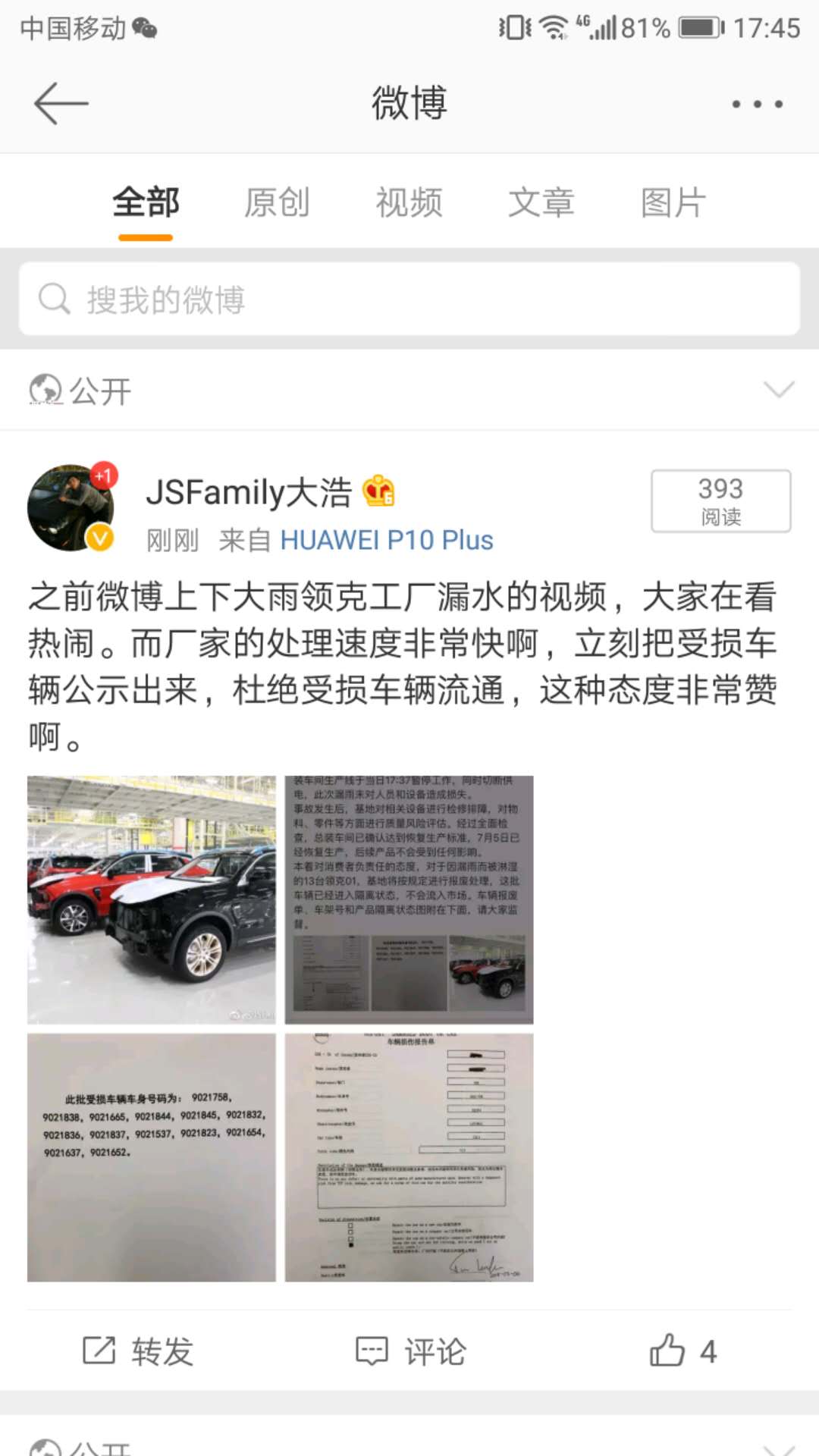Like the post with 4 likes
The height and width of the screenshot is (1456, 819).
(x=682, y=1351)
